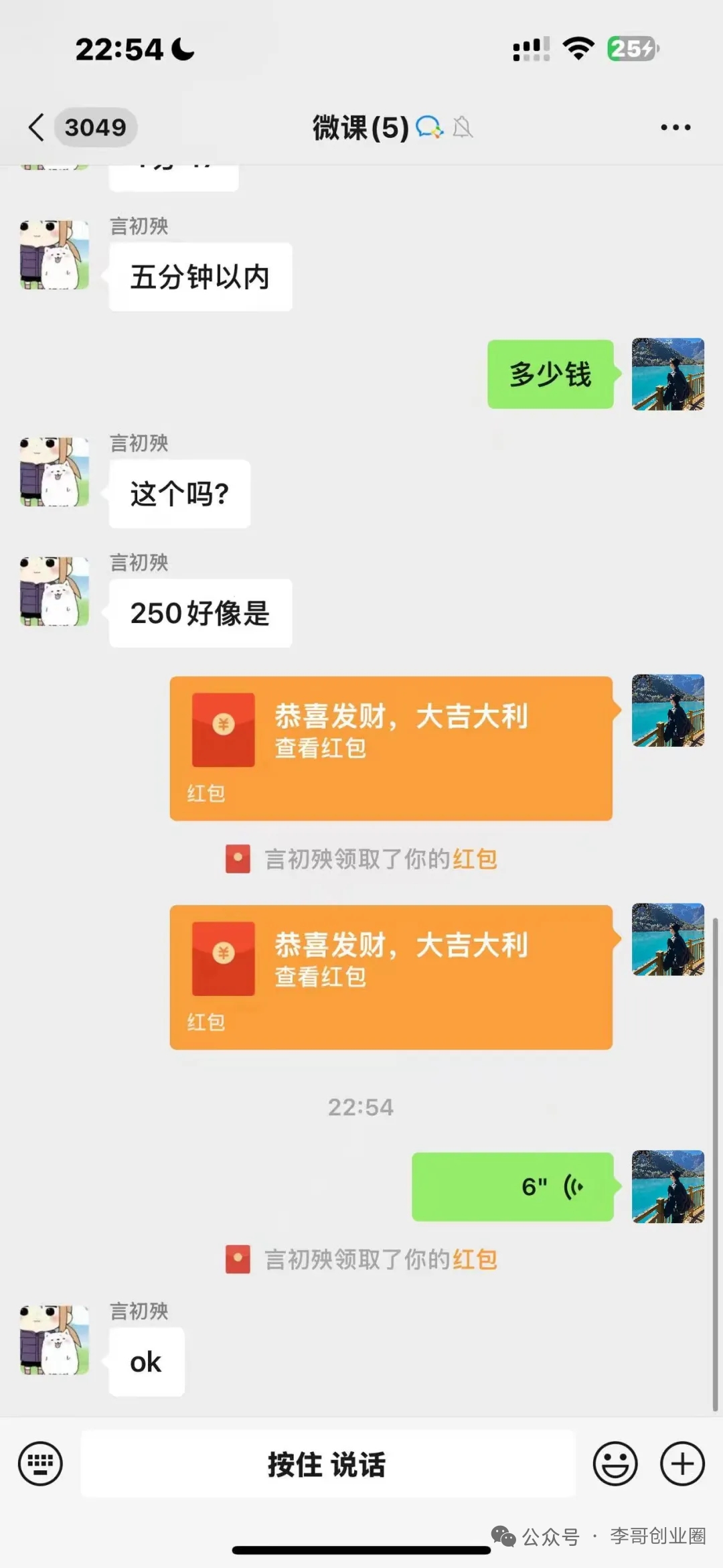Tap the 按住 说话 voice button
The image size is (723, 1568).
[x=327, y=1464]
